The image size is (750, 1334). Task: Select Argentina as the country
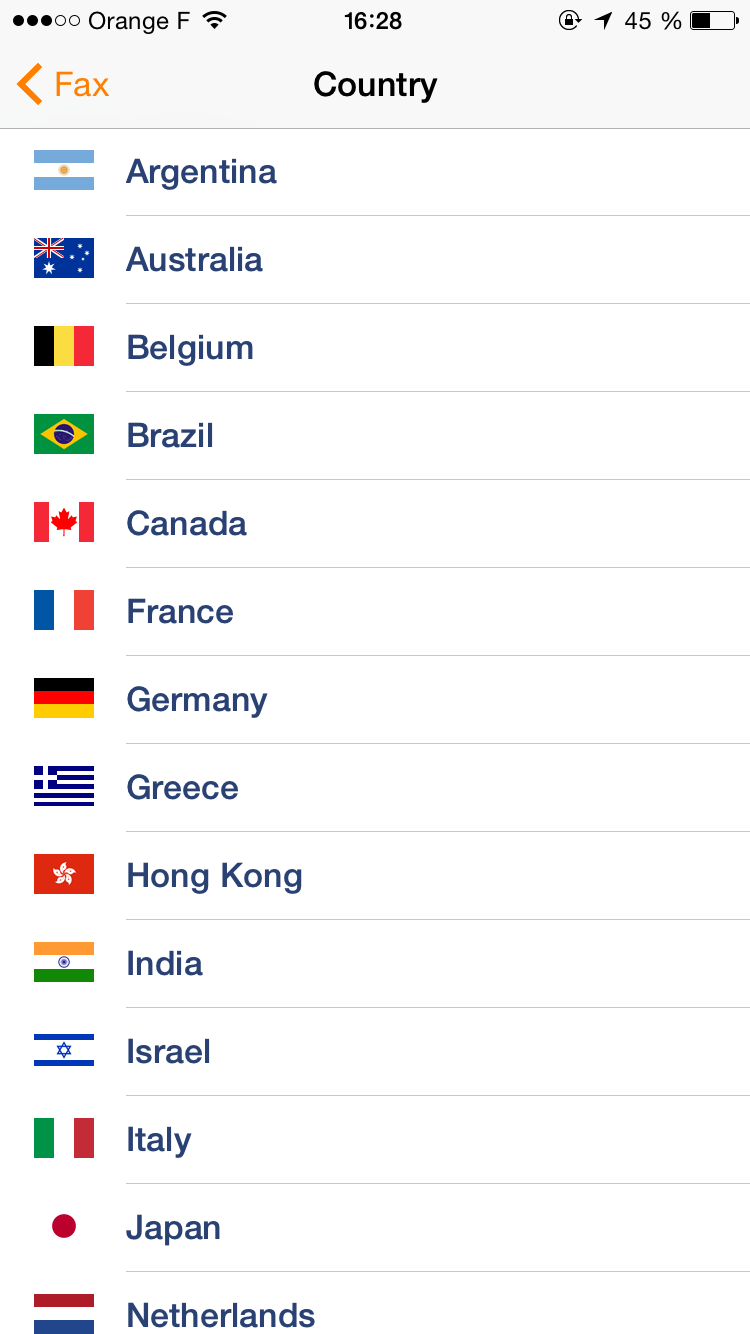pos(375,172)
